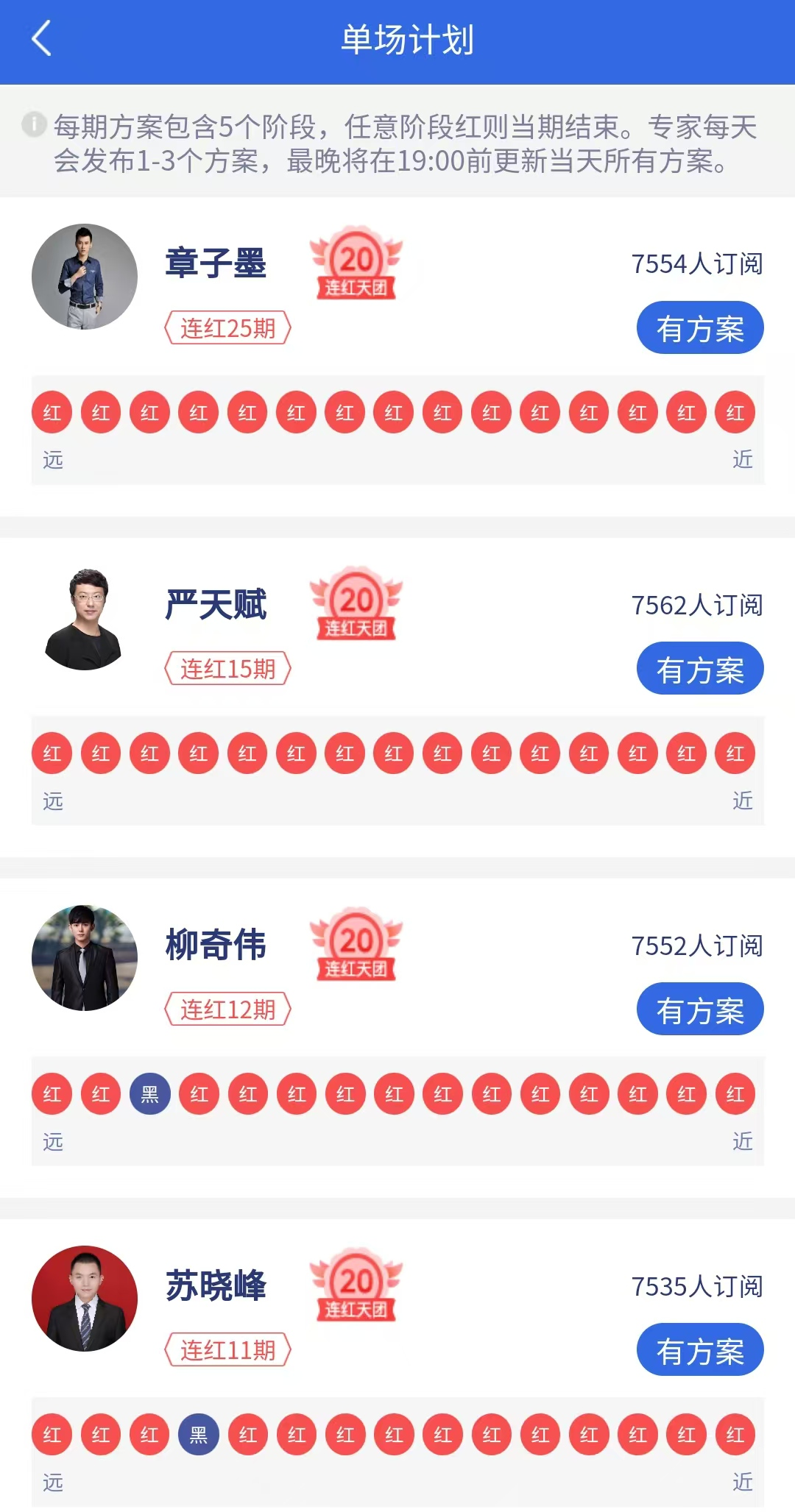This screenshot has height=1512, width=795.
Task: Open 苏晓峰's profile photo
Action: click(x=85, y=1299)
